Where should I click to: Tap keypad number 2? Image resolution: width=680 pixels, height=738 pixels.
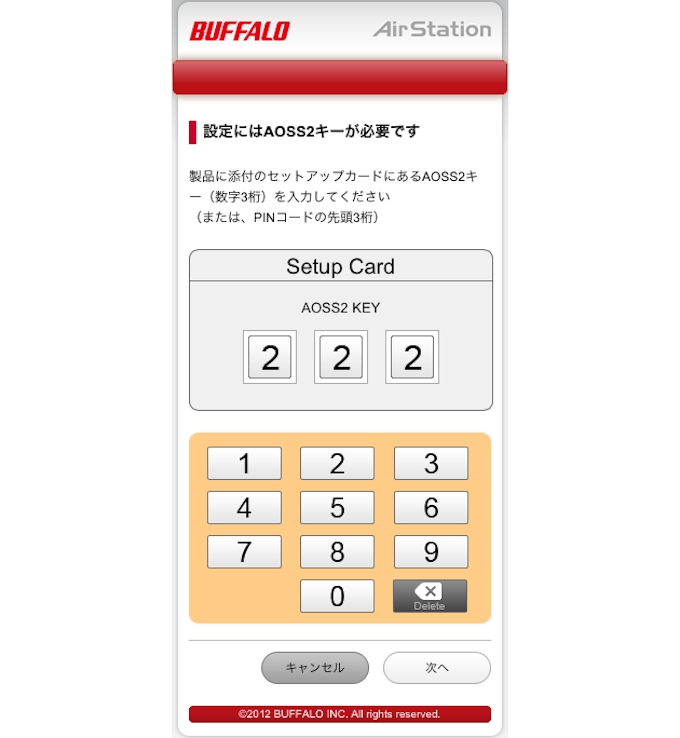coord(337,463)
